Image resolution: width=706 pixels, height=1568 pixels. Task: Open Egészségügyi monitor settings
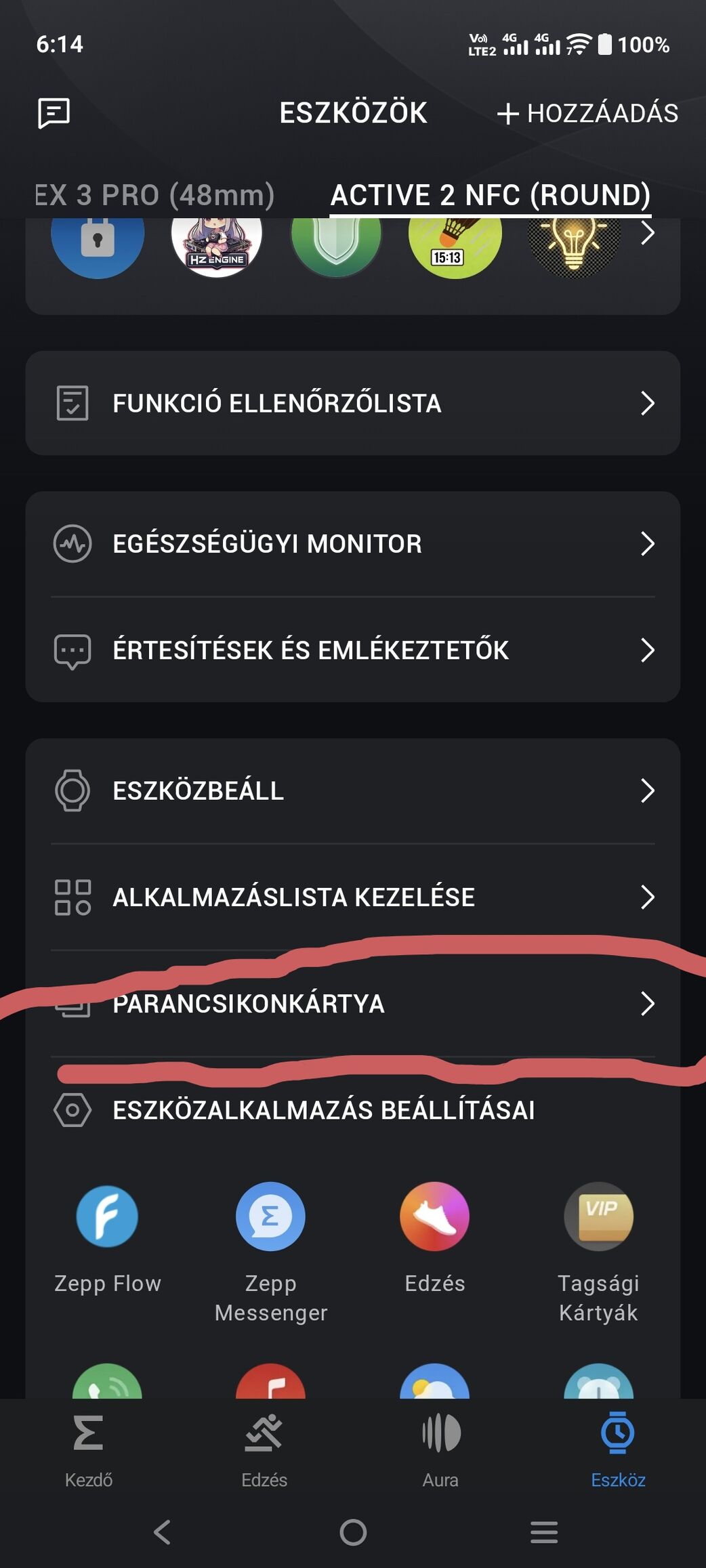click(x=352, y=544)
